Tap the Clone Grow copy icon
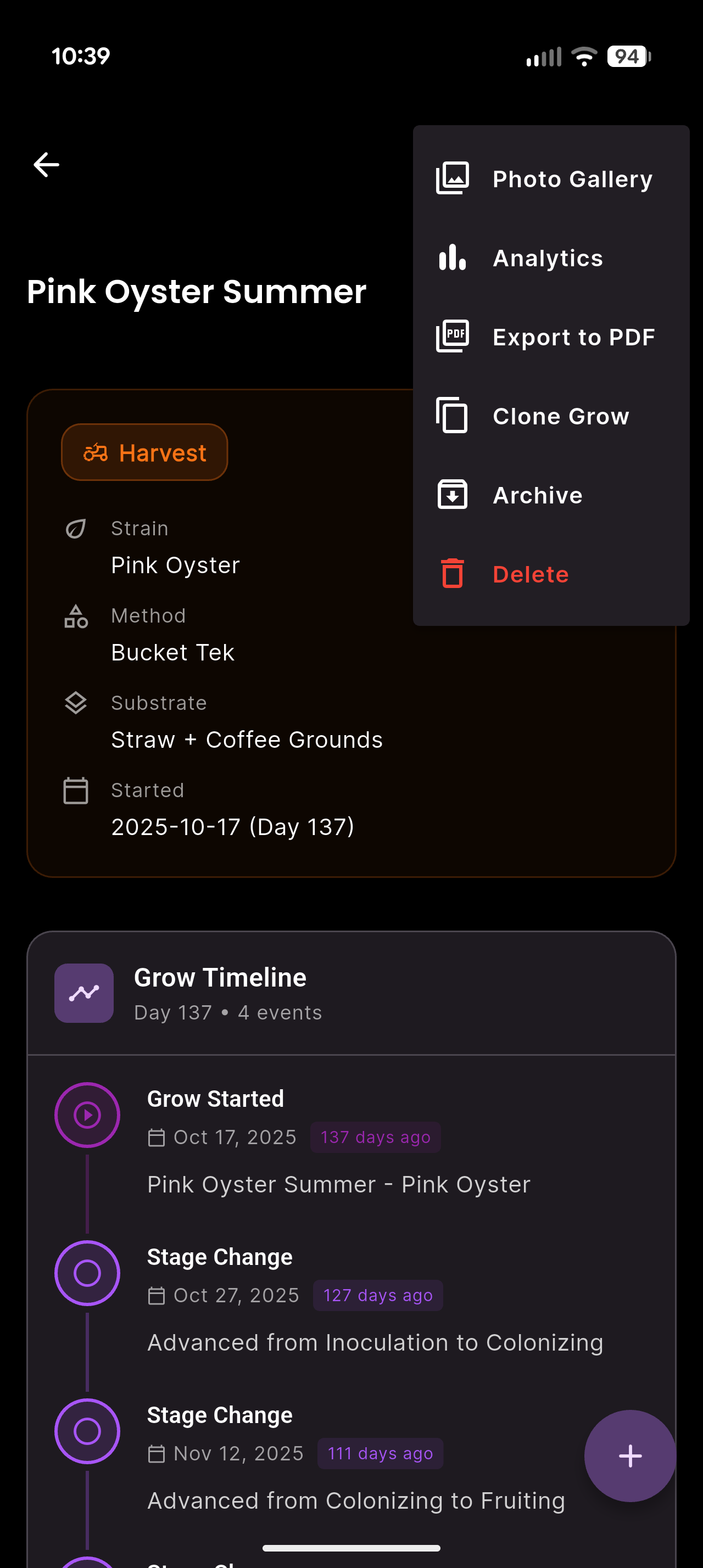703x1568 pixels. (x=451, y=415)
